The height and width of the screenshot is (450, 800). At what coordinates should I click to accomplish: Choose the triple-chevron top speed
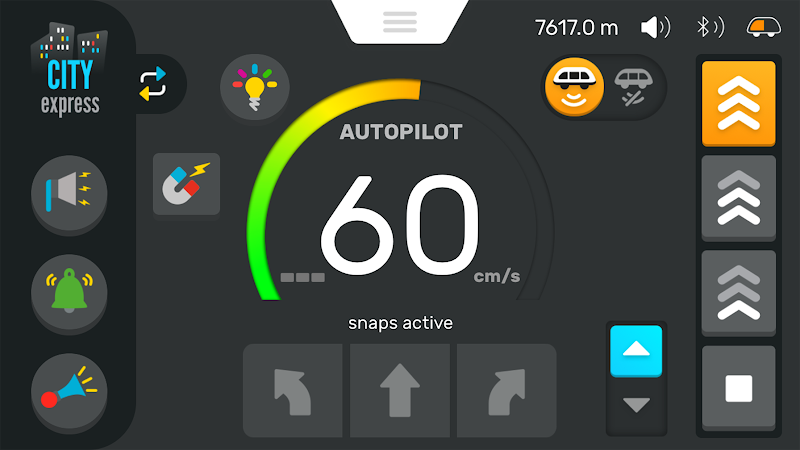coord(738,102)
